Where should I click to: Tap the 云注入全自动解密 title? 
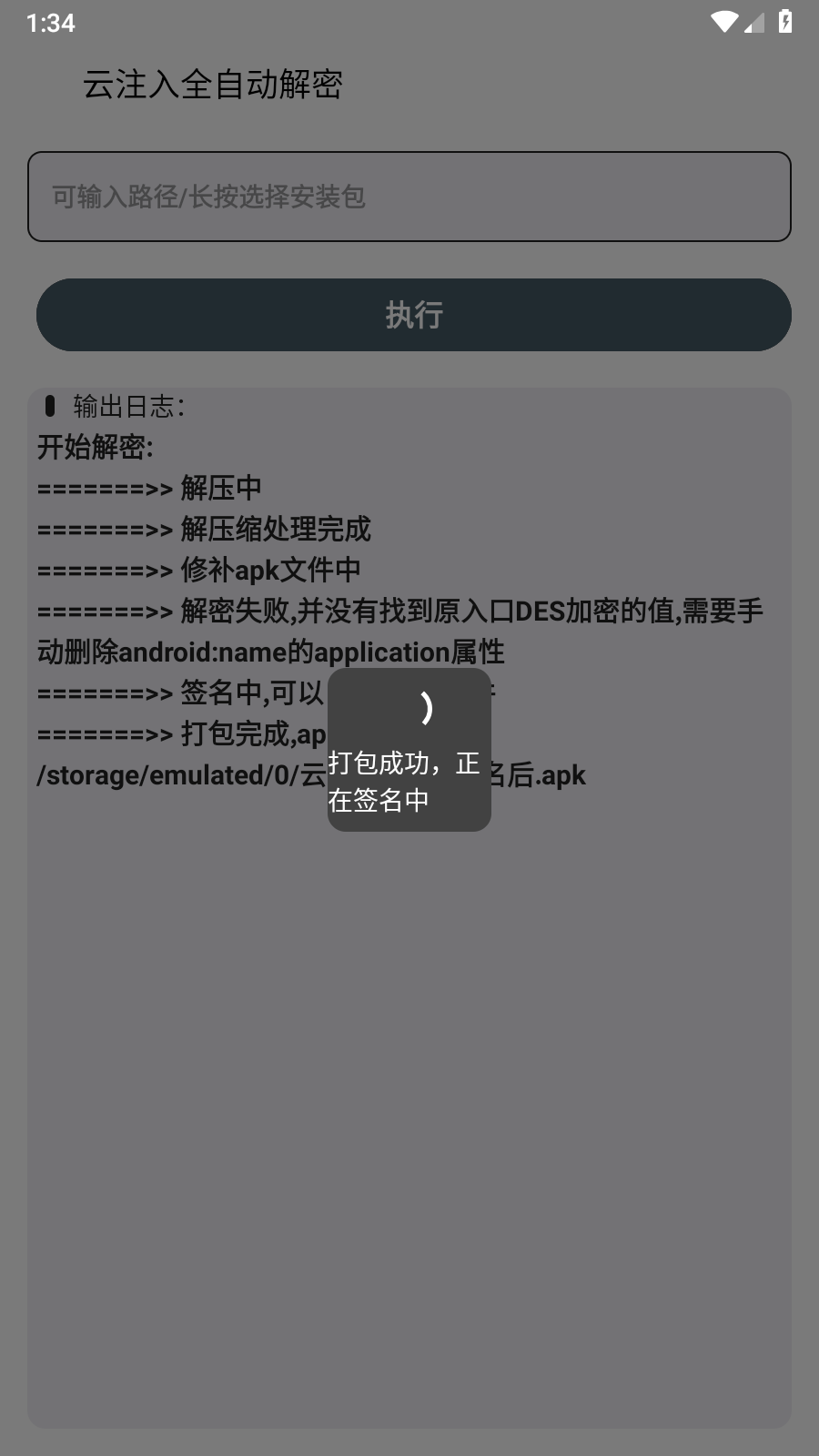pyautogui.click(x=215, y=85)
